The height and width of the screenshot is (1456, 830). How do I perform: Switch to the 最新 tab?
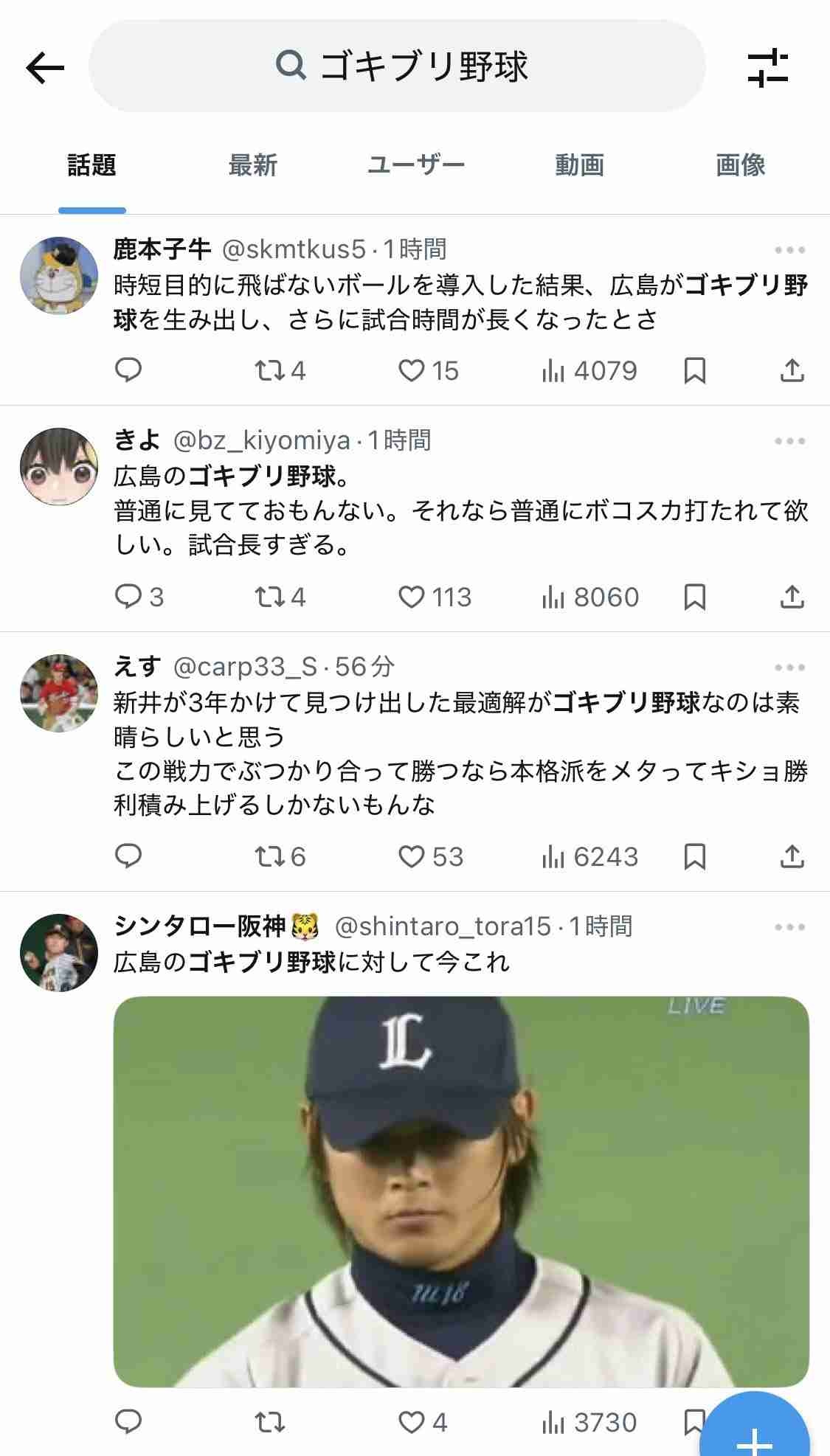tap(252, 165)
